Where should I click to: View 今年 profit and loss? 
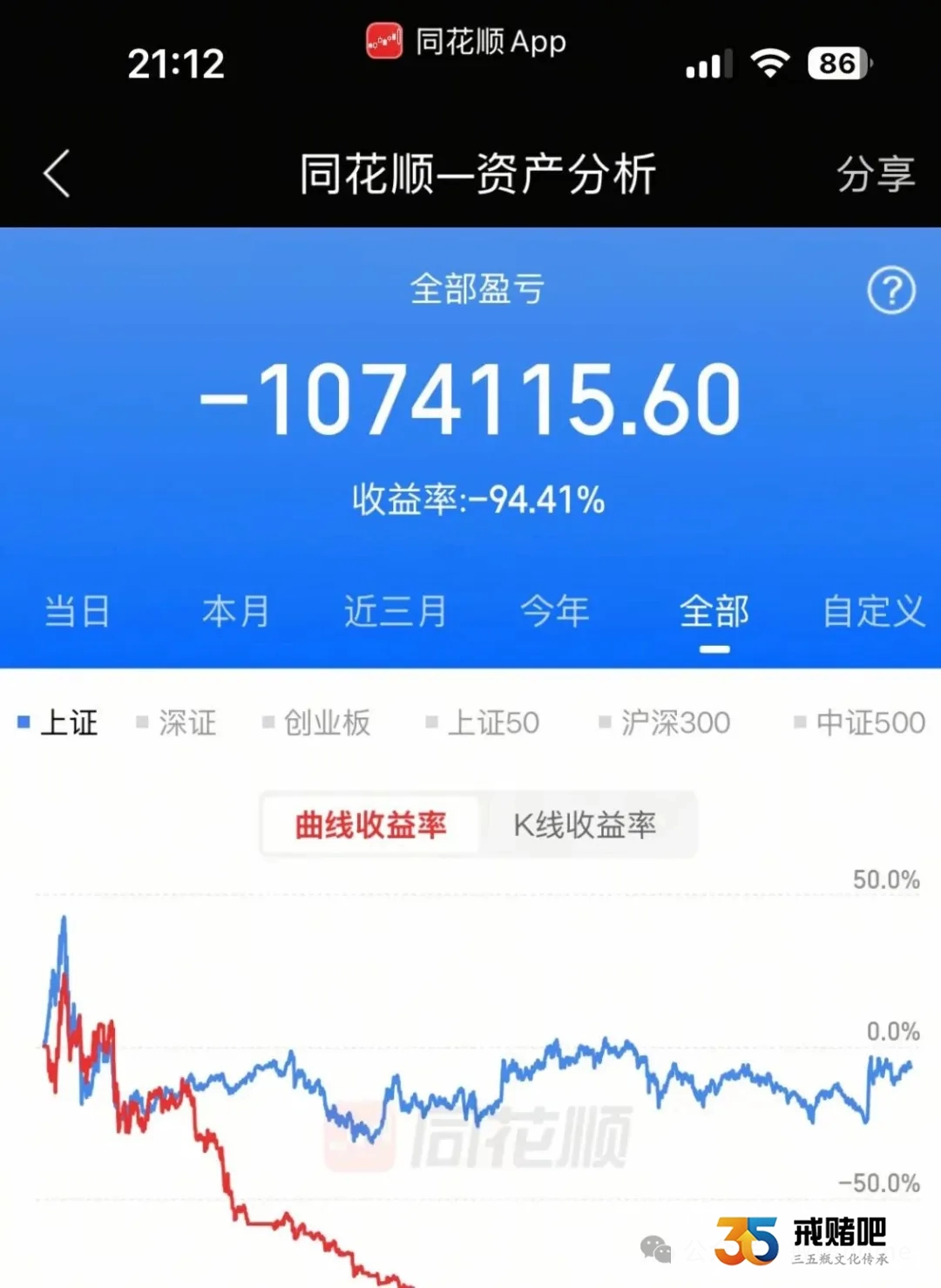[555, 612]
